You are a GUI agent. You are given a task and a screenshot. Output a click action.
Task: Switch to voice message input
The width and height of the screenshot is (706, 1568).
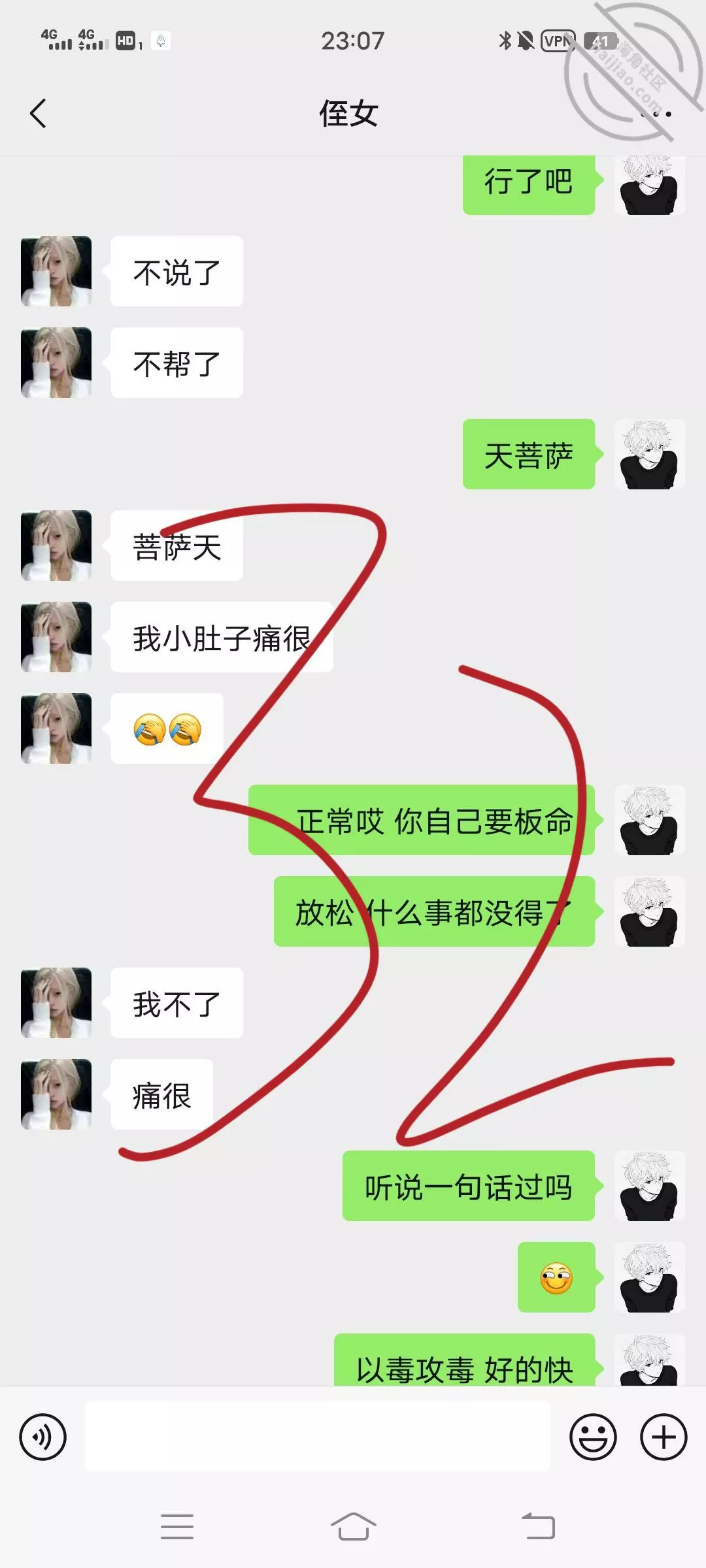click(x=43, y=1437)
